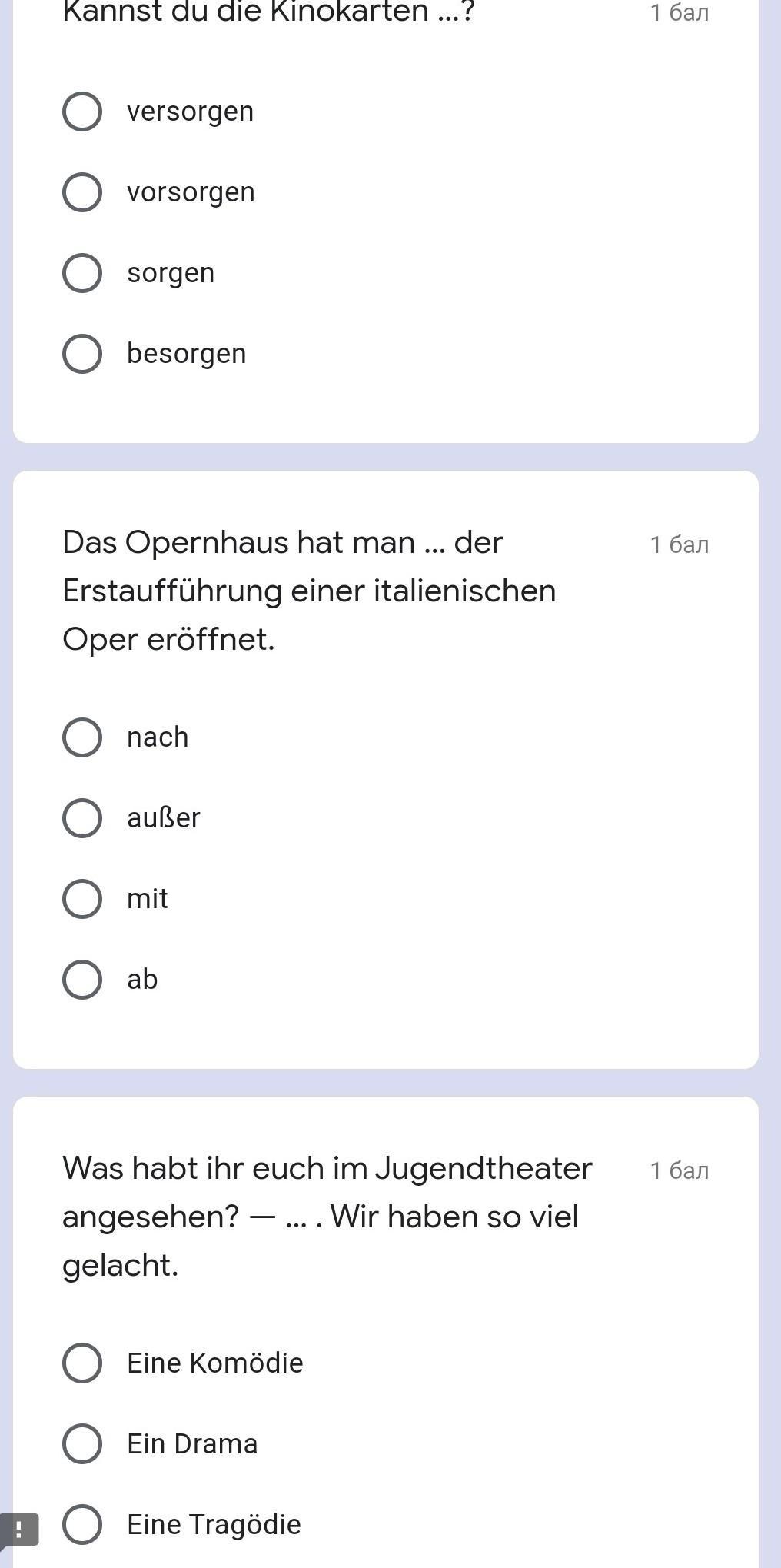Select 'nach' for the Opernhaus question
The height and width of the screenshot is (1568, 781).
[x=82, y=737]
